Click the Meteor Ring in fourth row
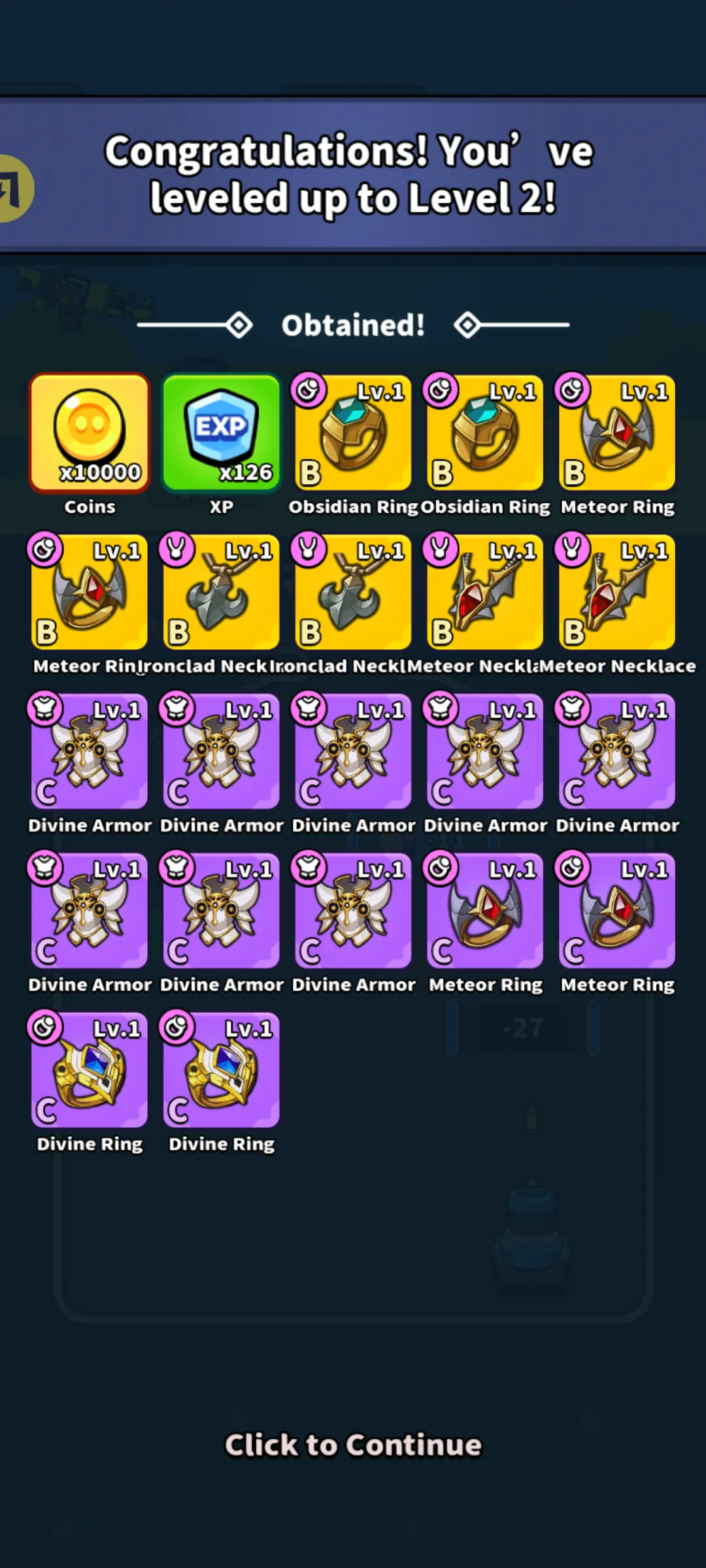This screenshot has width=706, height=1568. pyautogui.click(x=484, y=912)
